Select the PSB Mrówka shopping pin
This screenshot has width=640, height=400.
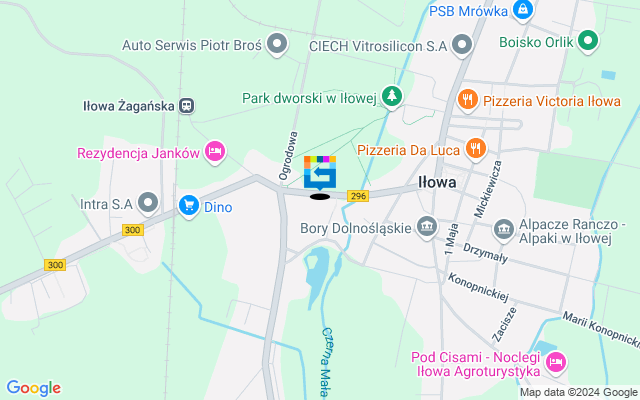pos(523,10)
